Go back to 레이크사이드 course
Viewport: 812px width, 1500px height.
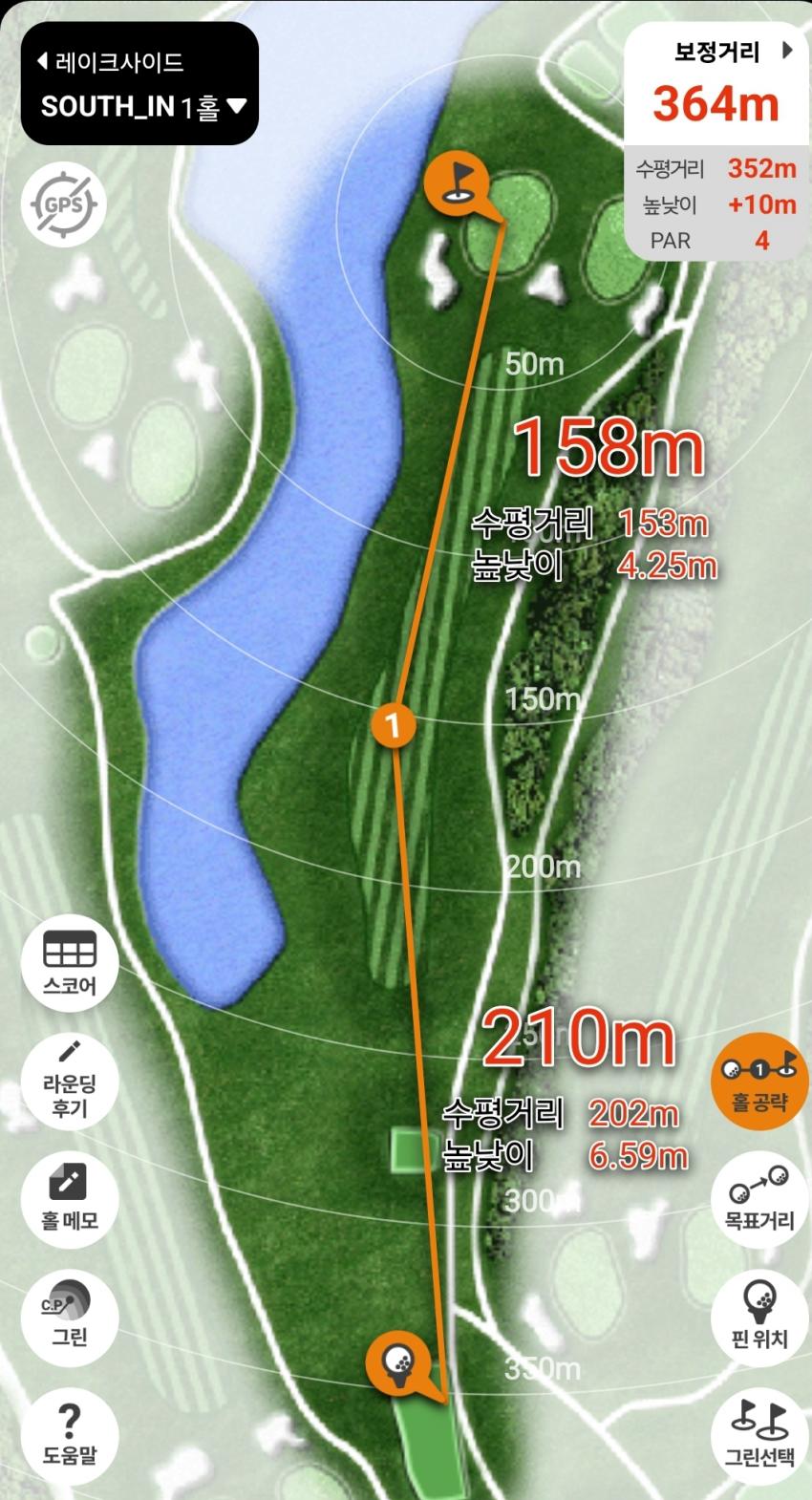[x=110, y=62]
